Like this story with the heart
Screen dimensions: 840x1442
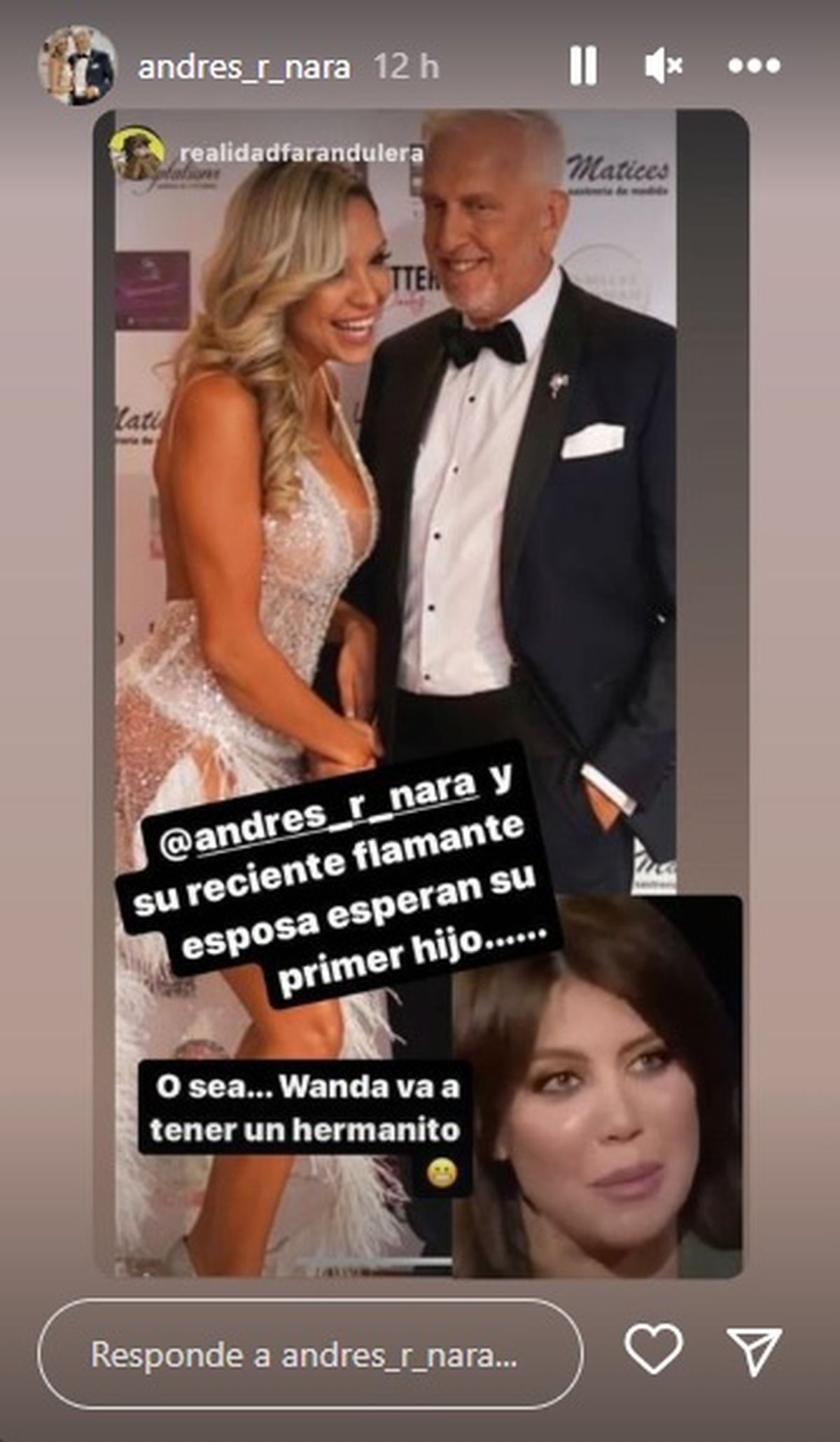[653, 1347]
